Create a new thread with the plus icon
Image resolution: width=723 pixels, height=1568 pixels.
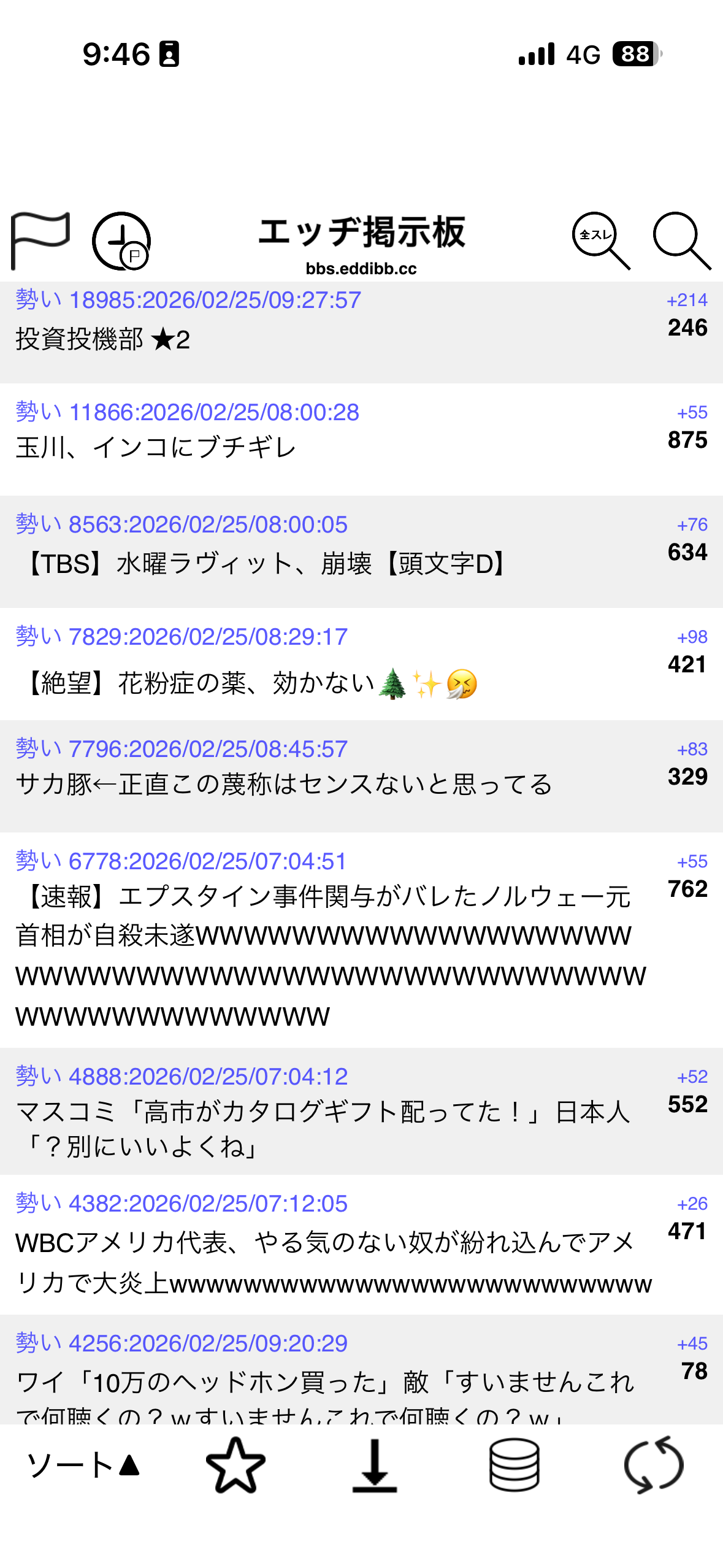point(121,240)
